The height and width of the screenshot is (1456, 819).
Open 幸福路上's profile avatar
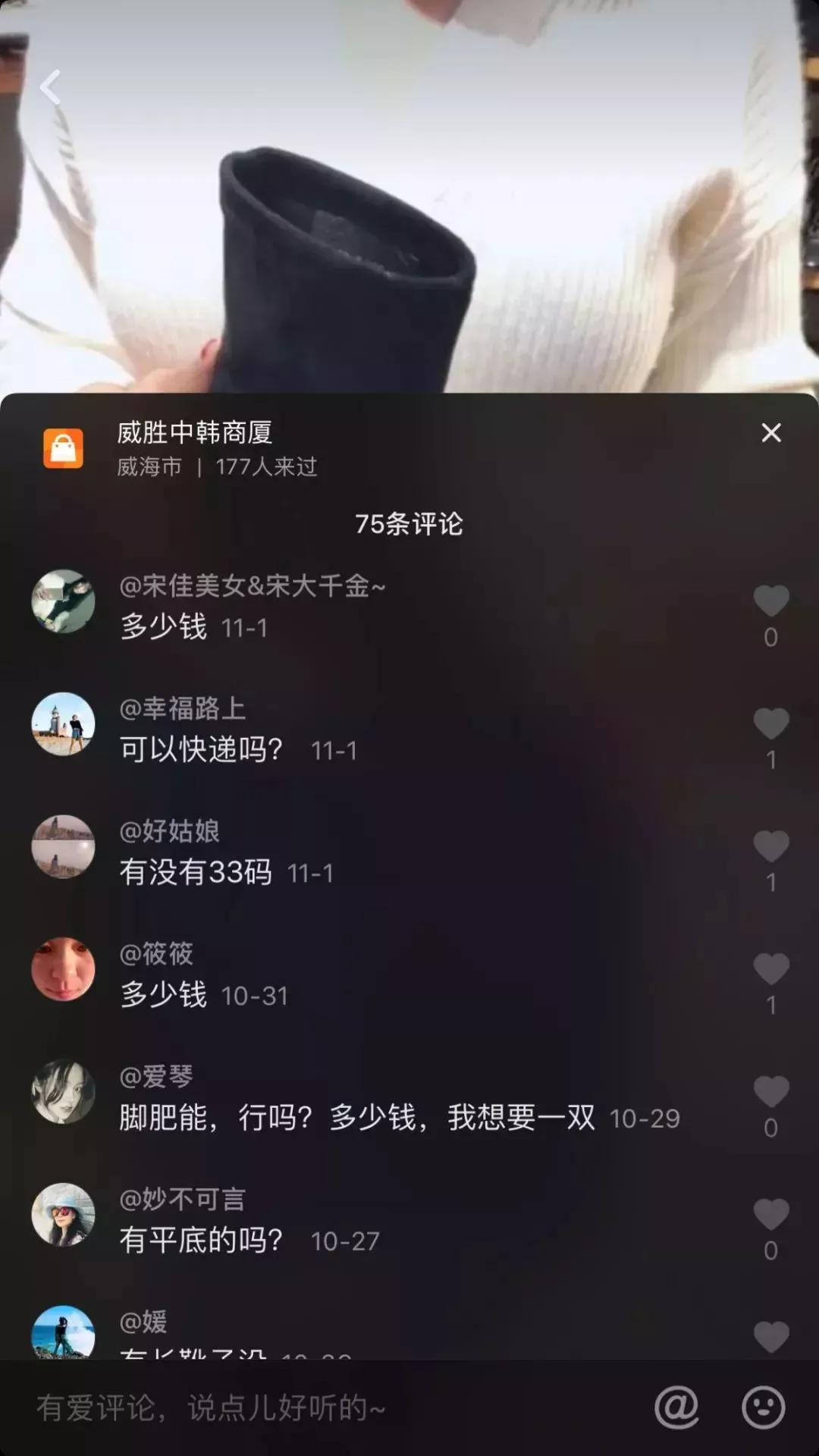pos(63,724)
